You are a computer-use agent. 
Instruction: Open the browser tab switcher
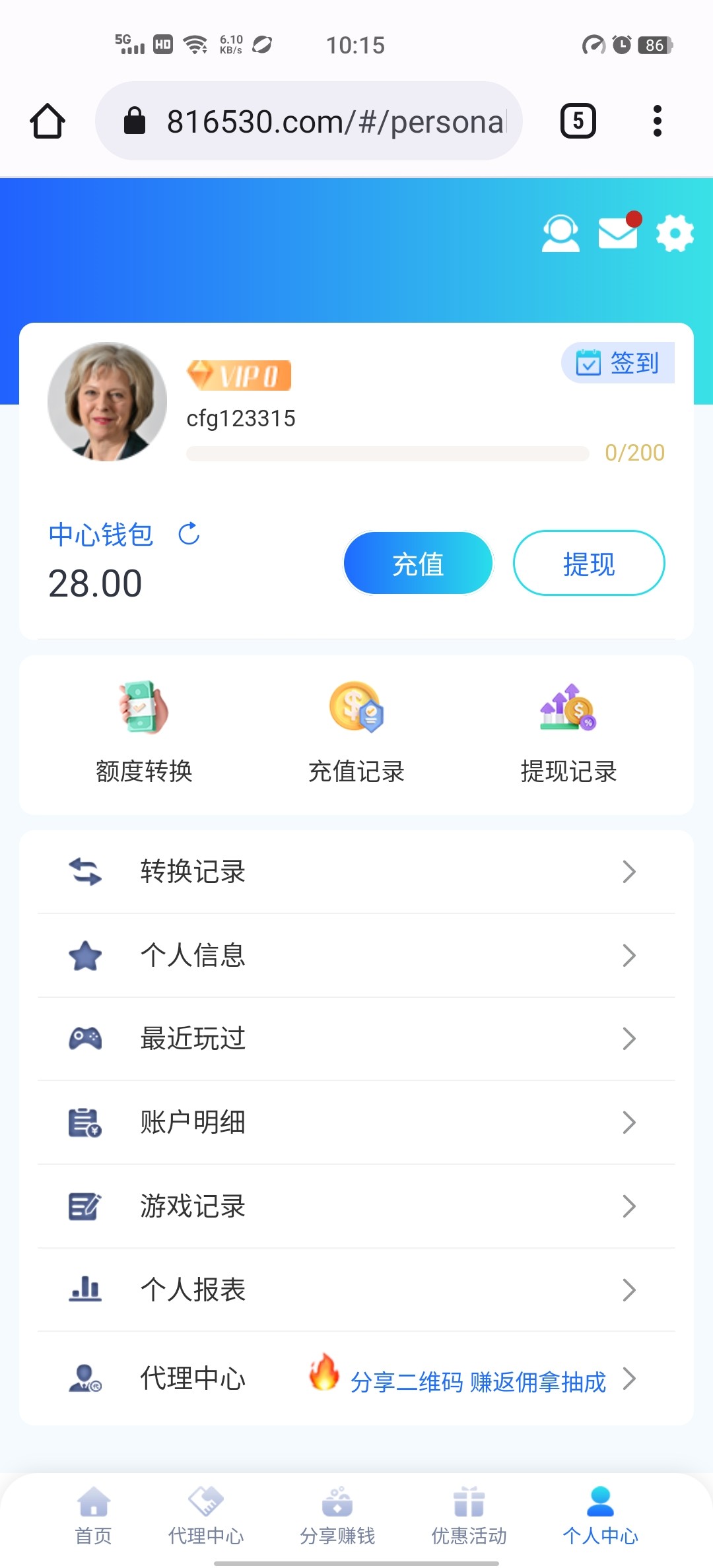[578, 121]
